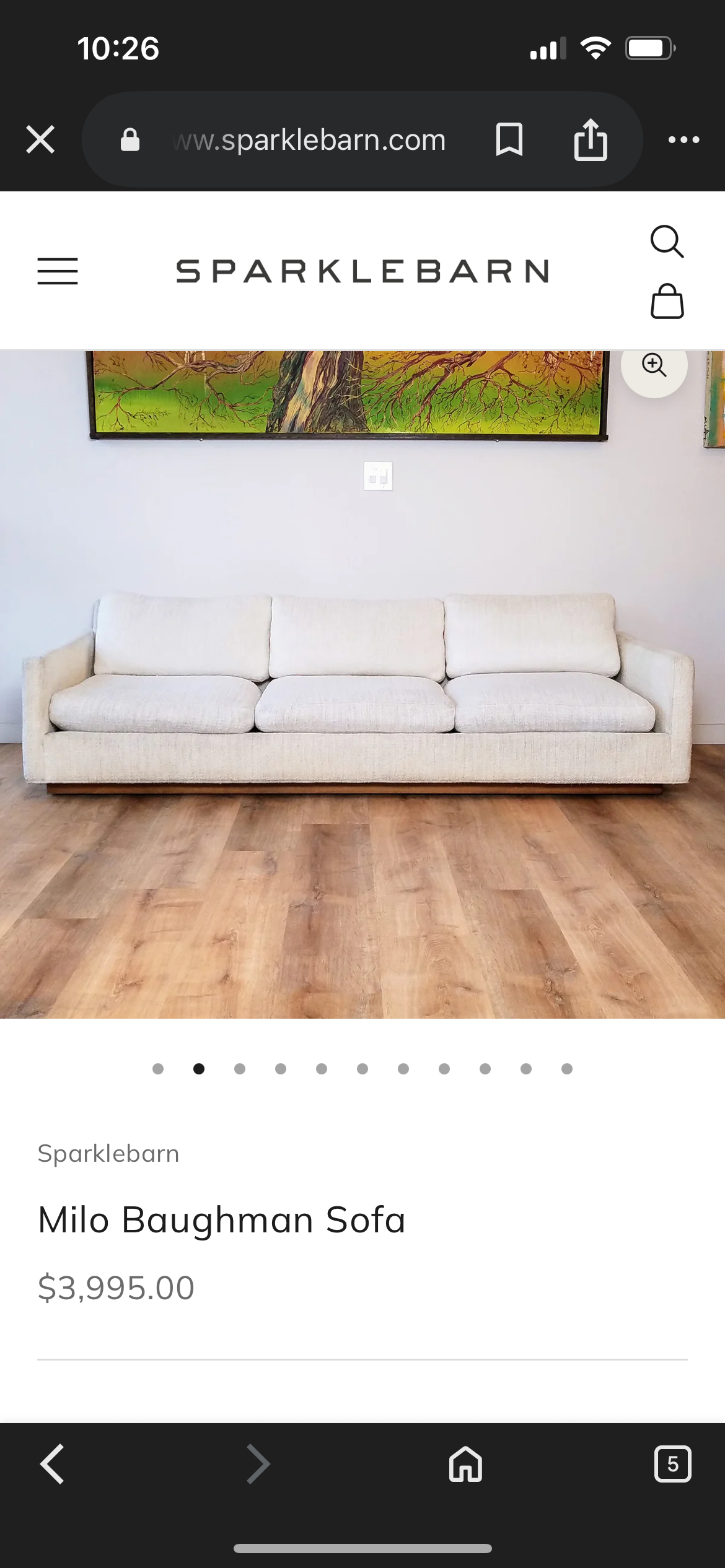This screenshot has height=1568, width=725.
Task: Go to the browser home page
Action: [x=465, y=1464]
